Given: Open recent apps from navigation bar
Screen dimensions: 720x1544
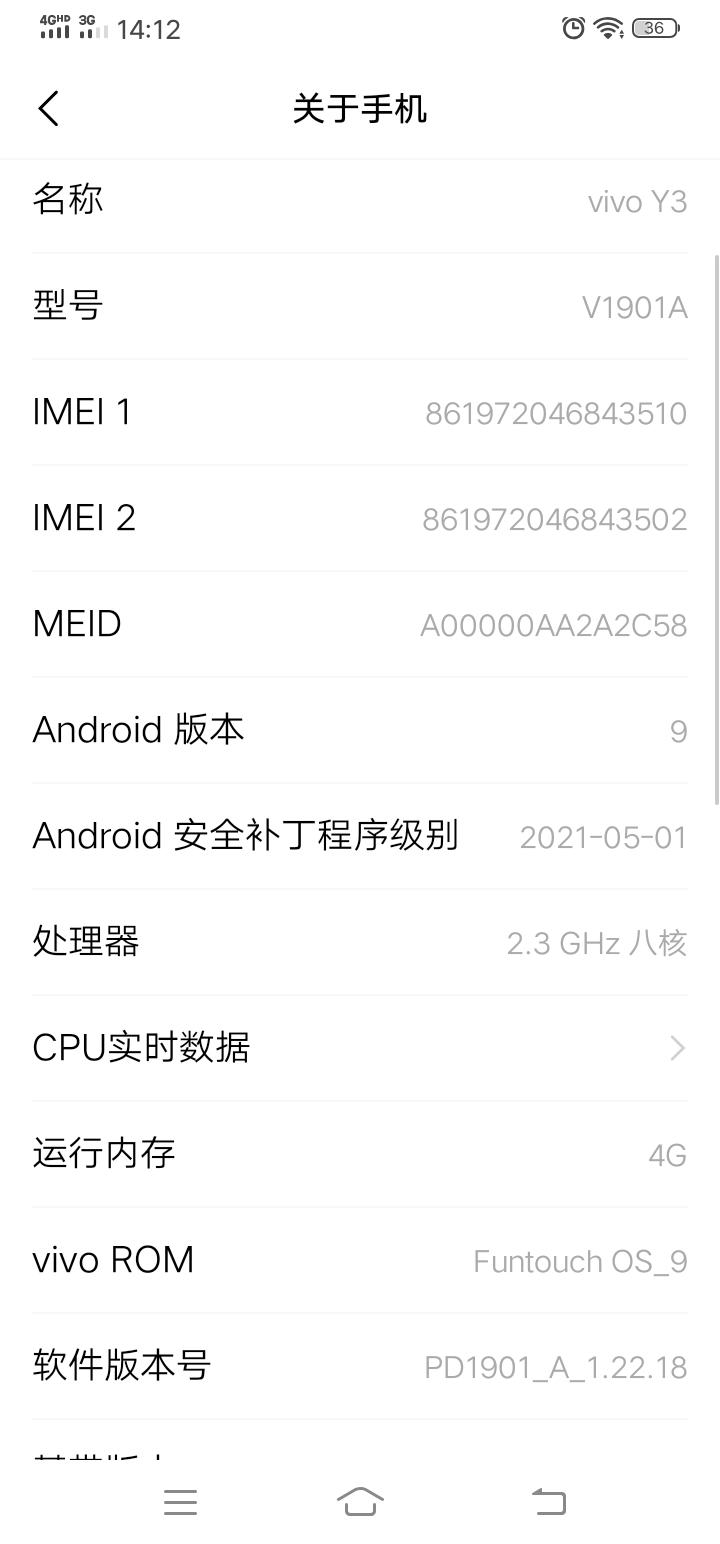Looking at the screenshot, I should tap(180, 1501).
